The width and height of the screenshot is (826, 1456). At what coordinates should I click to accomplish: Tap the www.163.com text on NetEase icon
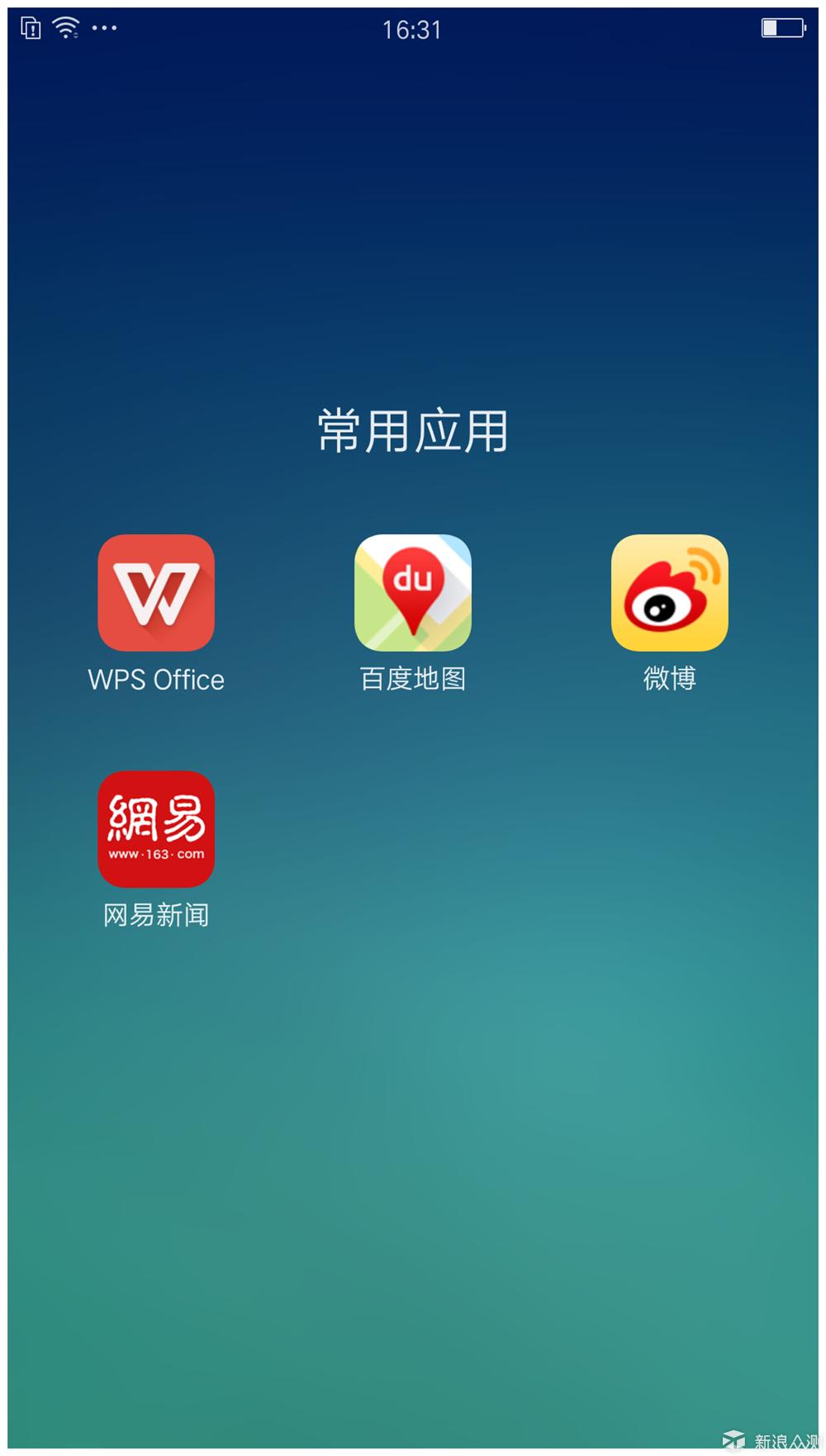(155, 855)
